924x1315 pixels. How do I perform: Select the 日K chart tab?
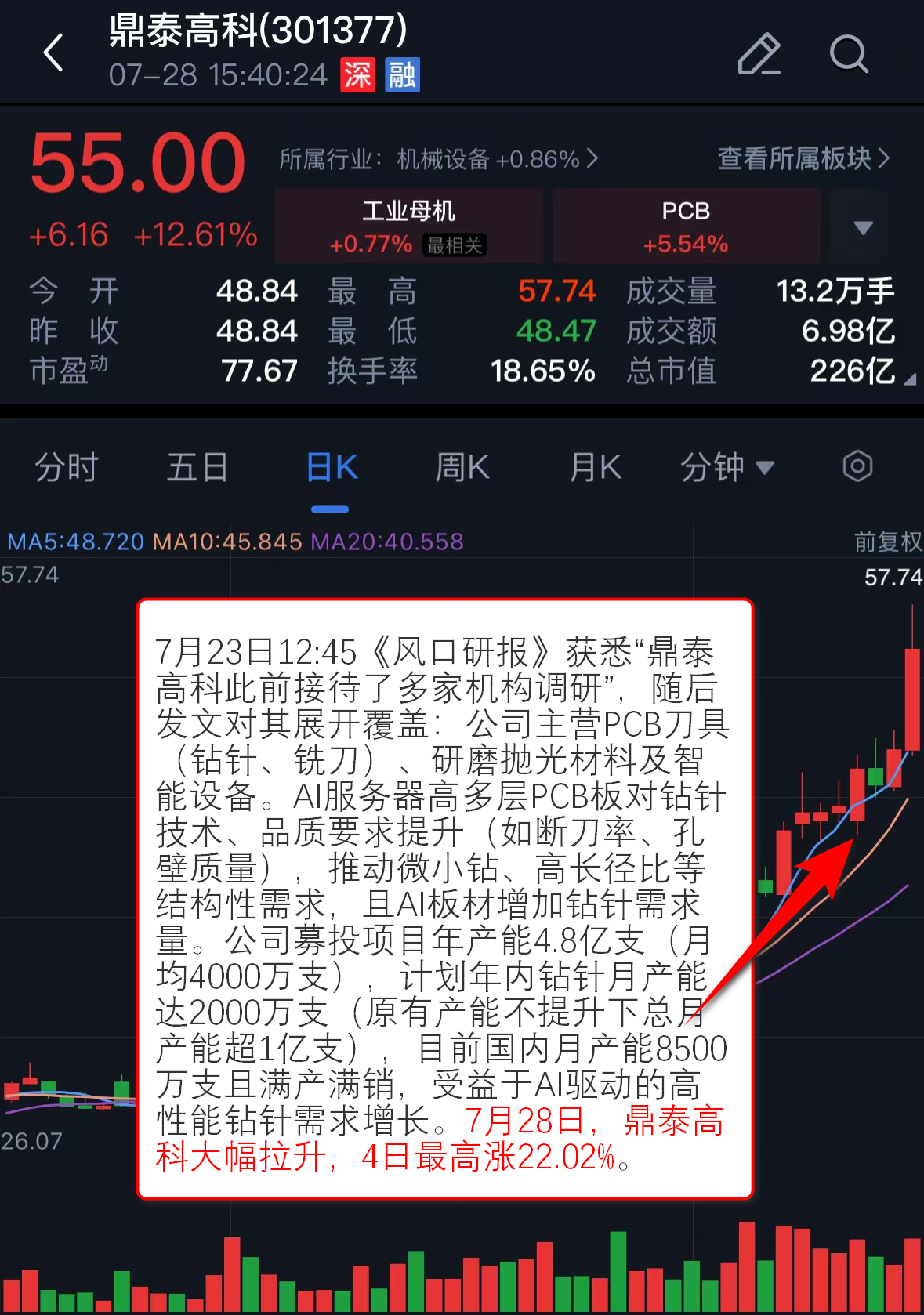[331, 468]
